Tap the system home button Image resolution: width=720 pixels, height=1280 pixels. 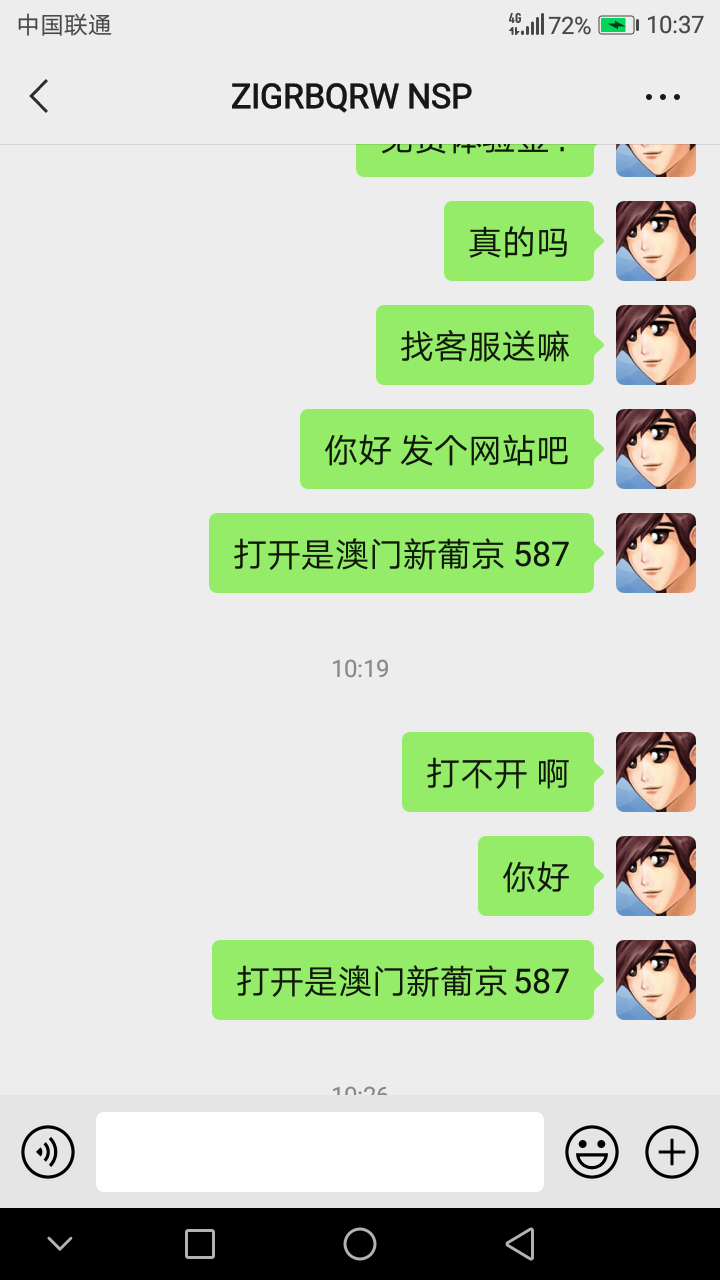tap(360, 1244)
